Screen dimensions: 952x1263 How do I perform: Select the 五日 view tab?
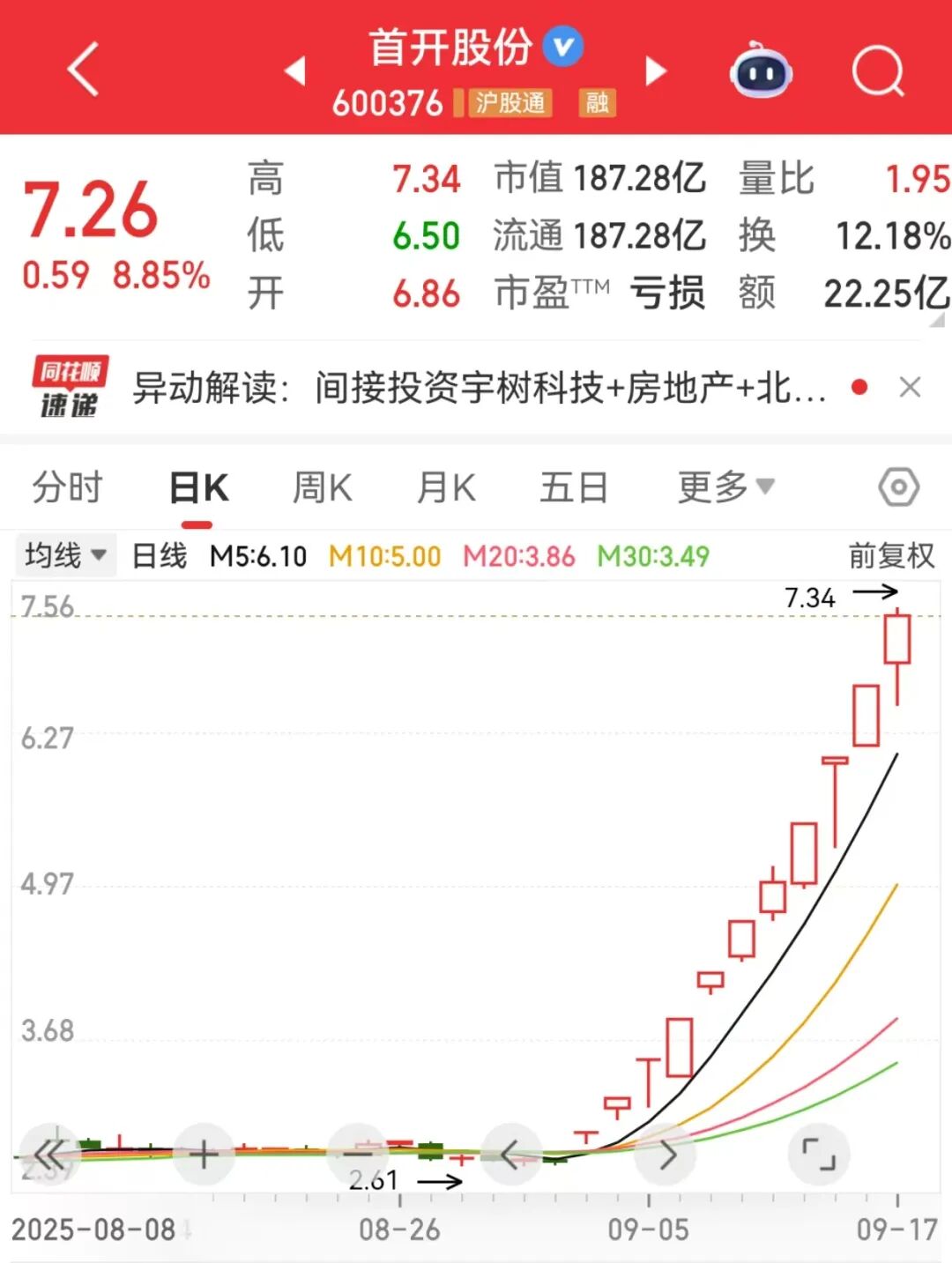tap(575, 487)
